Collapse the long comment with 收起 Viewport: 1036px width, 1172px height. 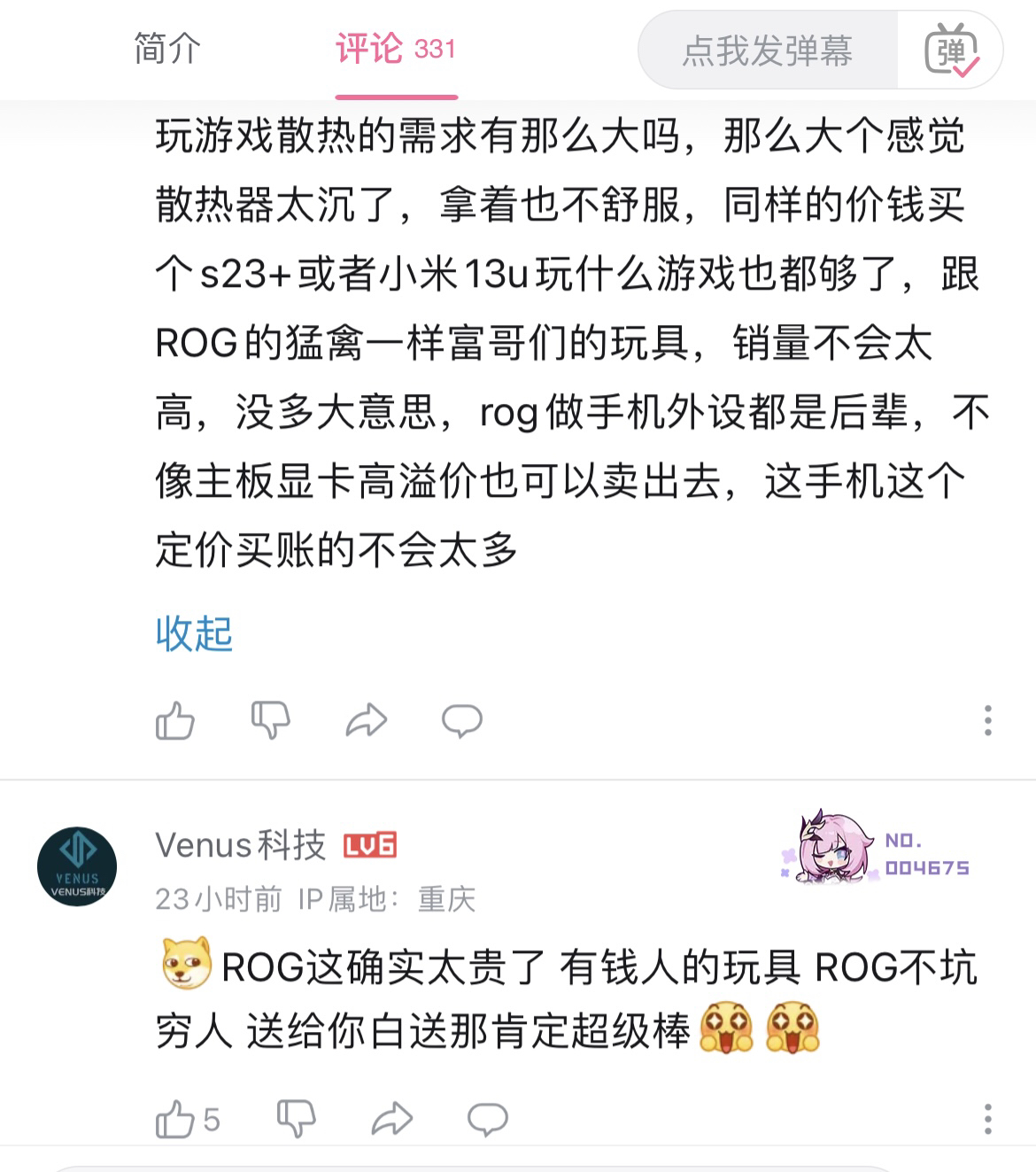pyautogui.click(x=194, y=634)
